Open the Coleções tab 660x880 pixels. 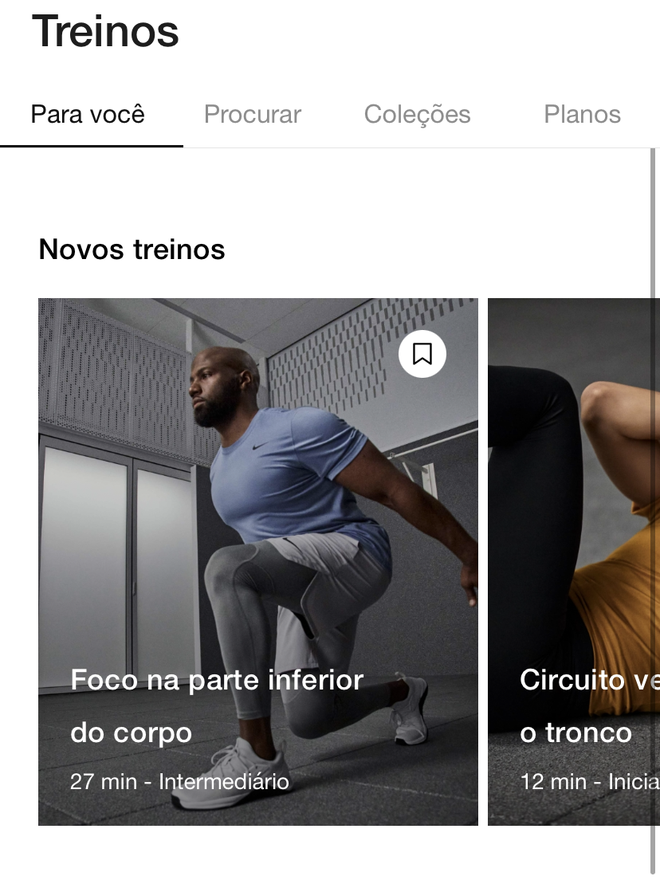pos(417,114)
